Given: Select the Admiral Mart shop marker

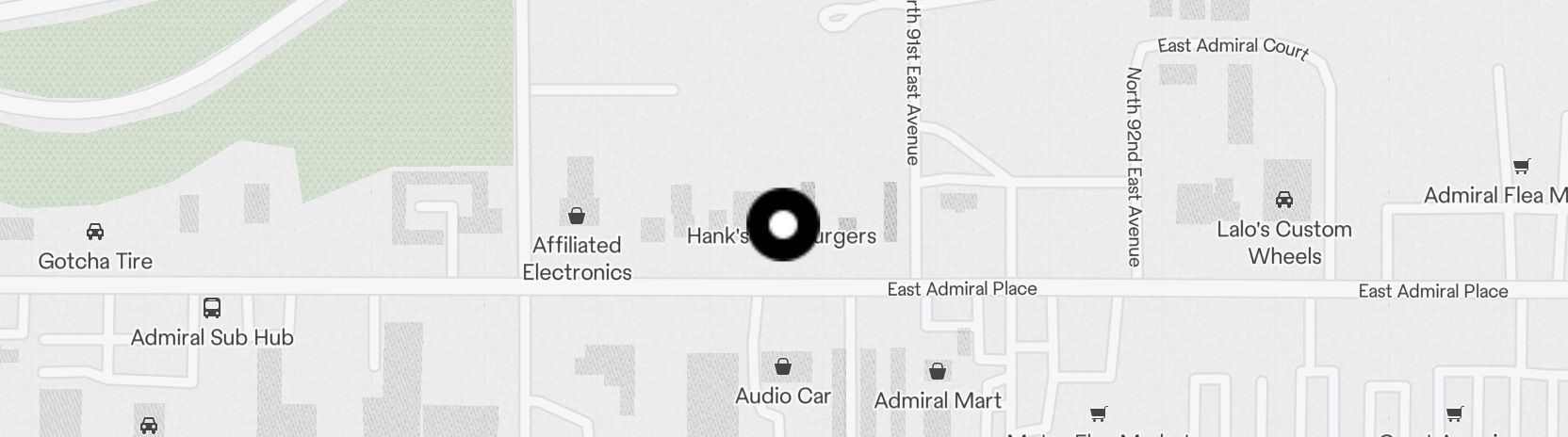Looking at the screenshot, I should (x=937, y=371).
